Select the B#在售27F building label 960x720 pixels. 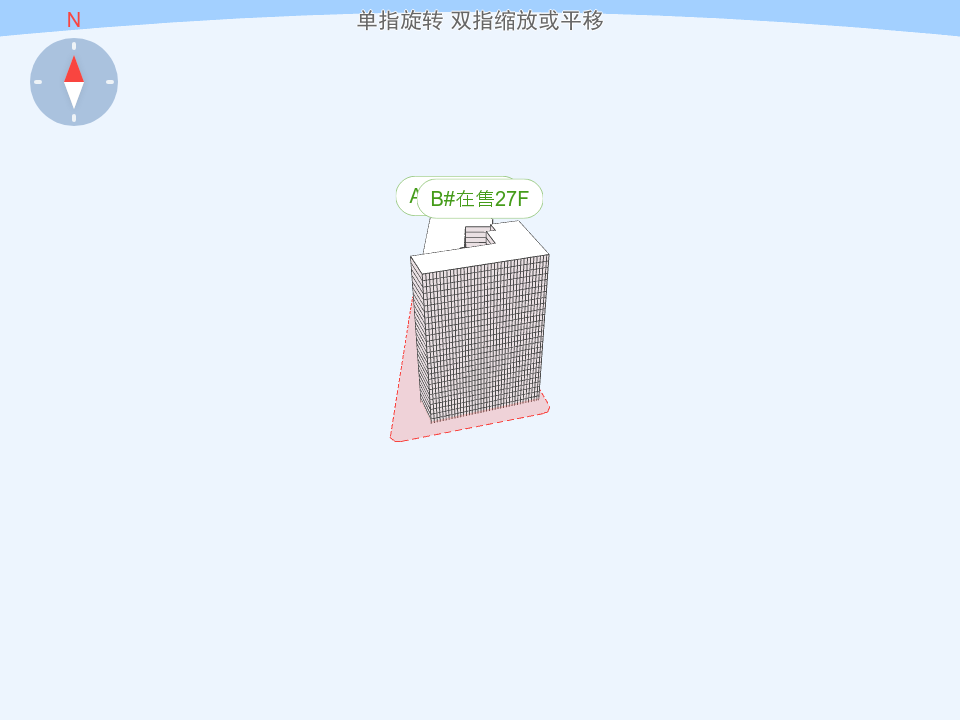pos(480,199)
